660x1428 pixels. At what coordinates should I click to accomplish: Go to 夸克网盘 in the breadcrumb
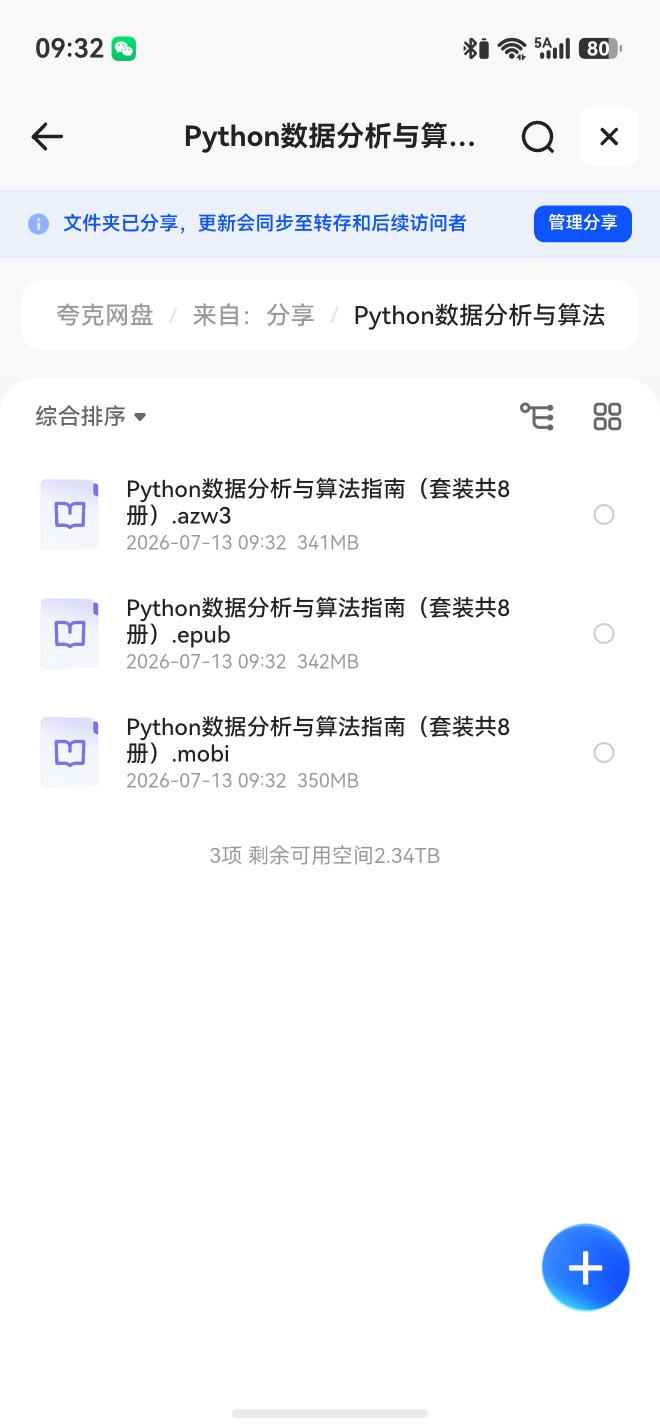pyautogui.click(x=105, y=316)
